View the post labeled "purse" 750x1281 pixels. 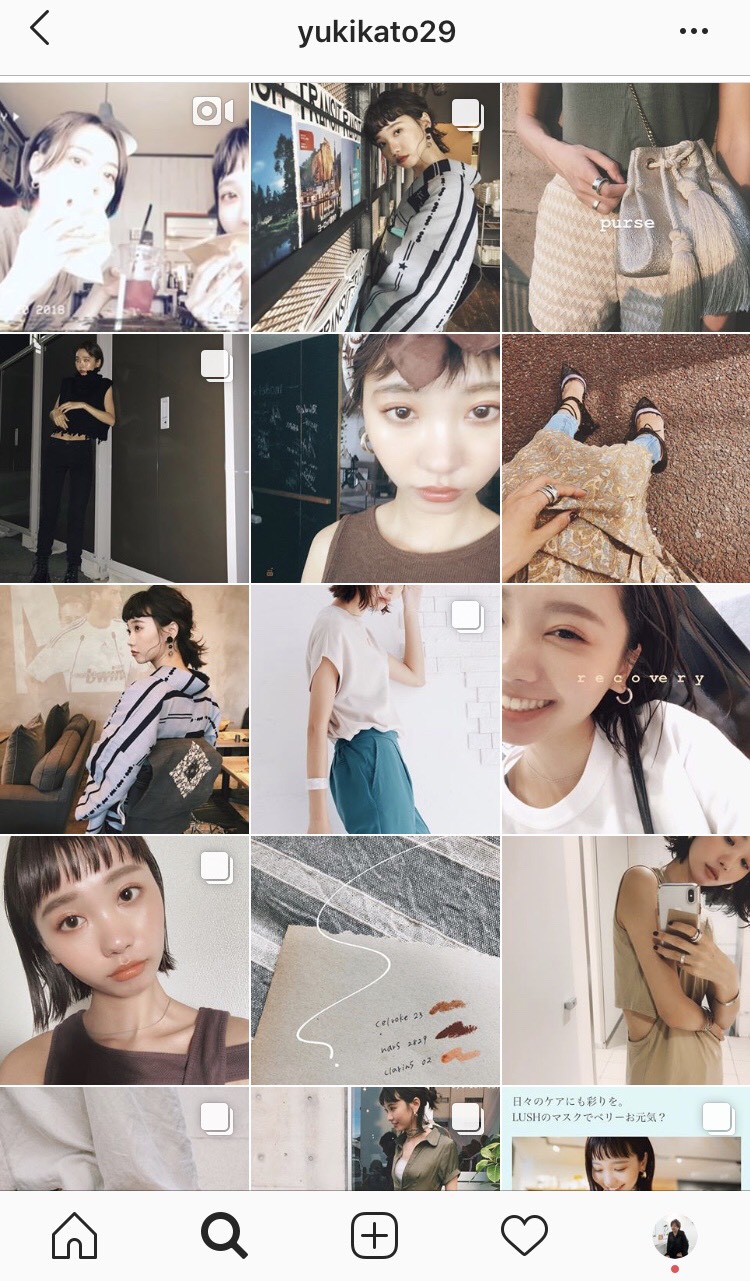click(626, 207)
